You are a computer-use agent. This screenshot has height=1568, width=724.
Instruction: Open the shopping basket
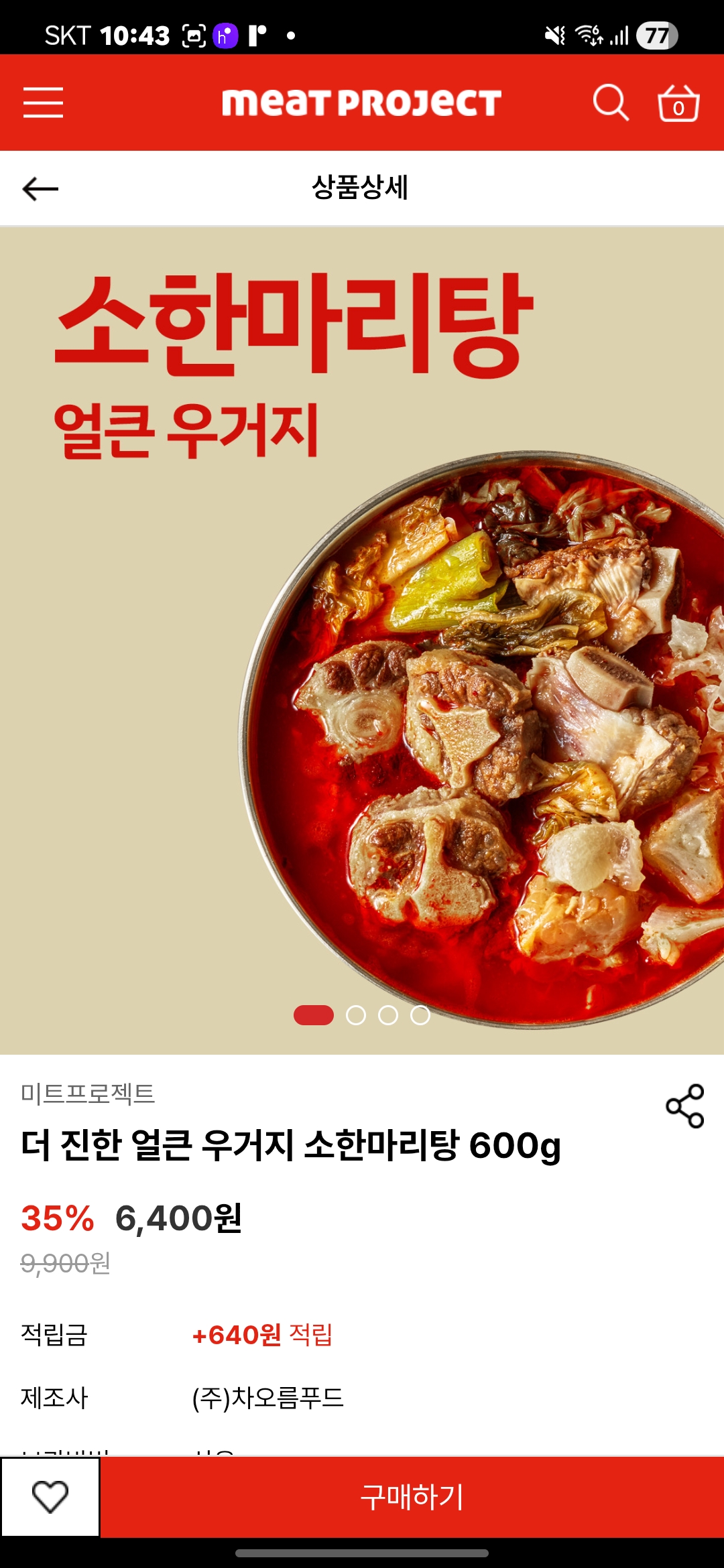pyautogui.click(x=678, y=103)
